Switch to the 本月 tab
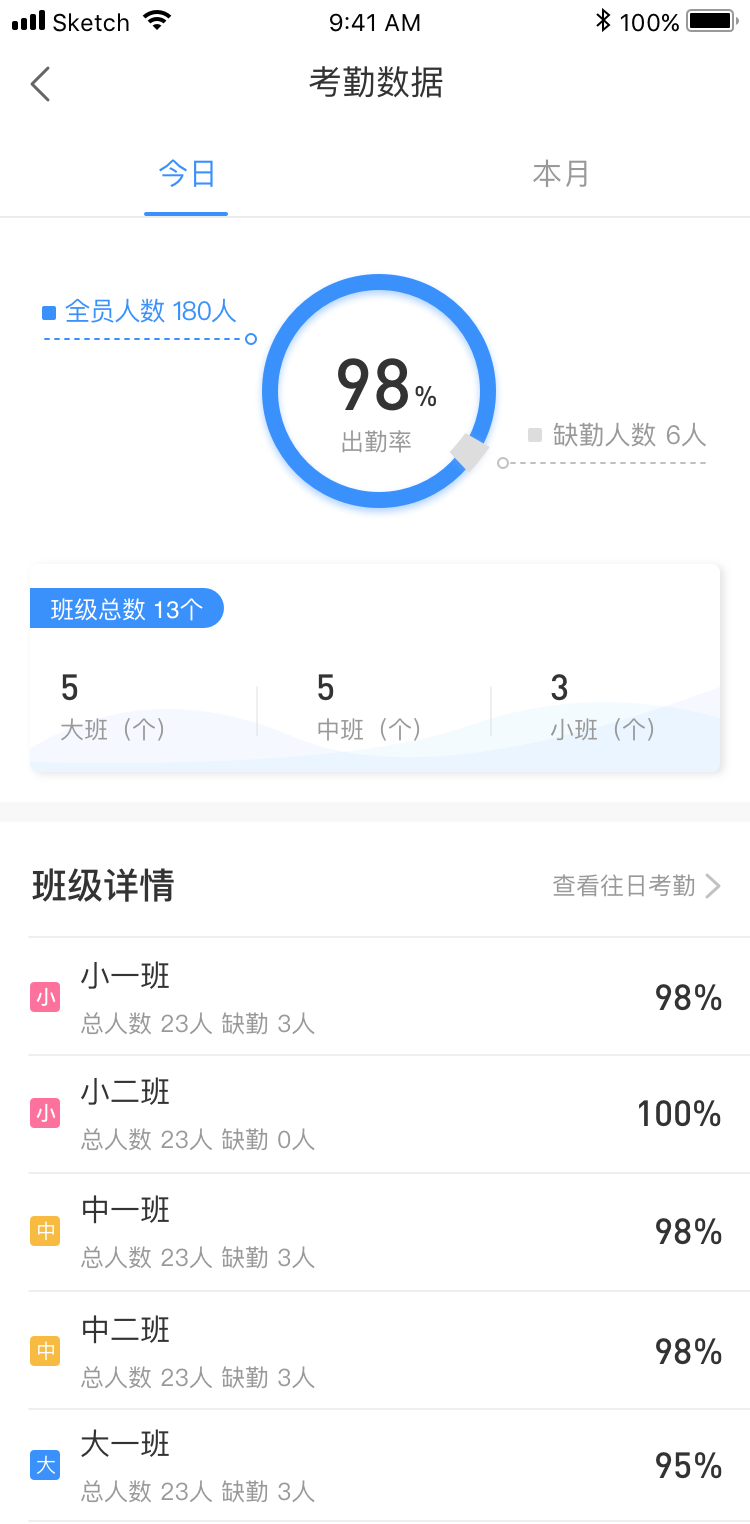The width and height of the screenshot is (750, 1524). point(561,174)
